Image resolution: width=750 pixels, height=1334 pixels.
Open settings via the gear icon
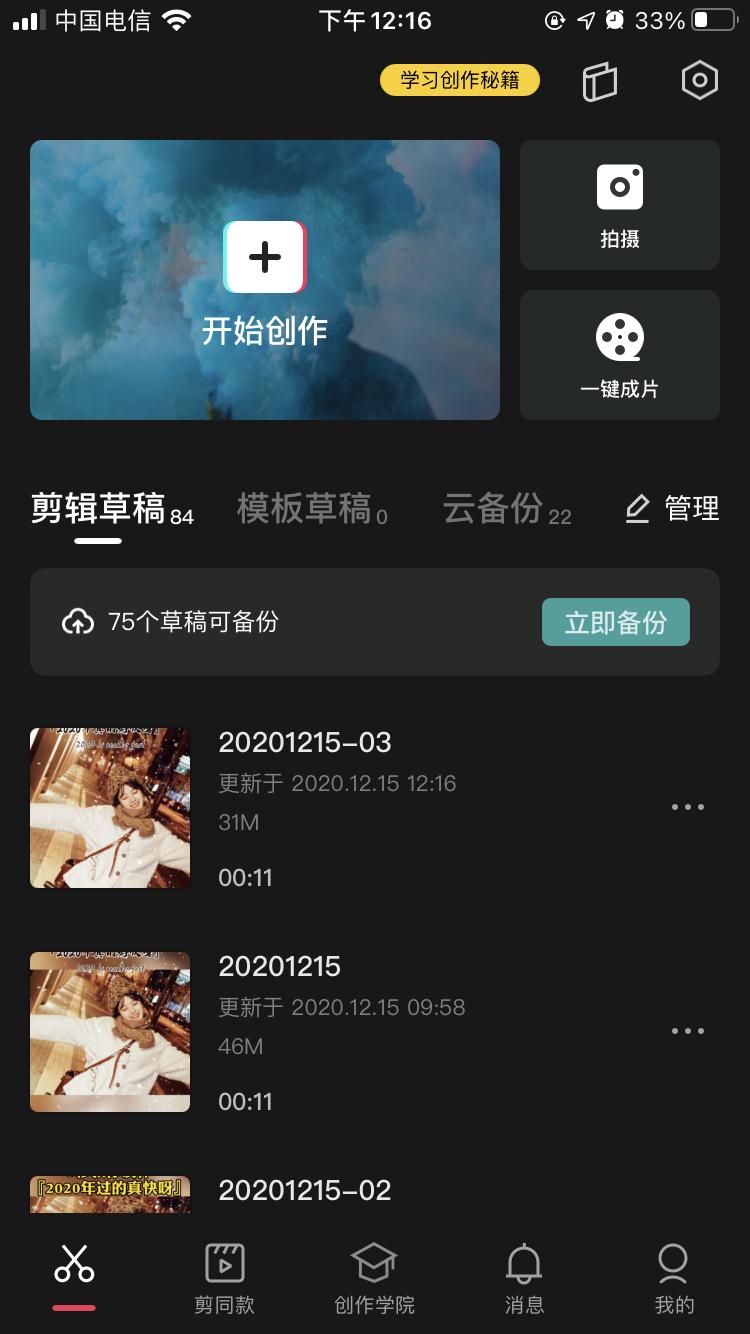coord(700,80)
